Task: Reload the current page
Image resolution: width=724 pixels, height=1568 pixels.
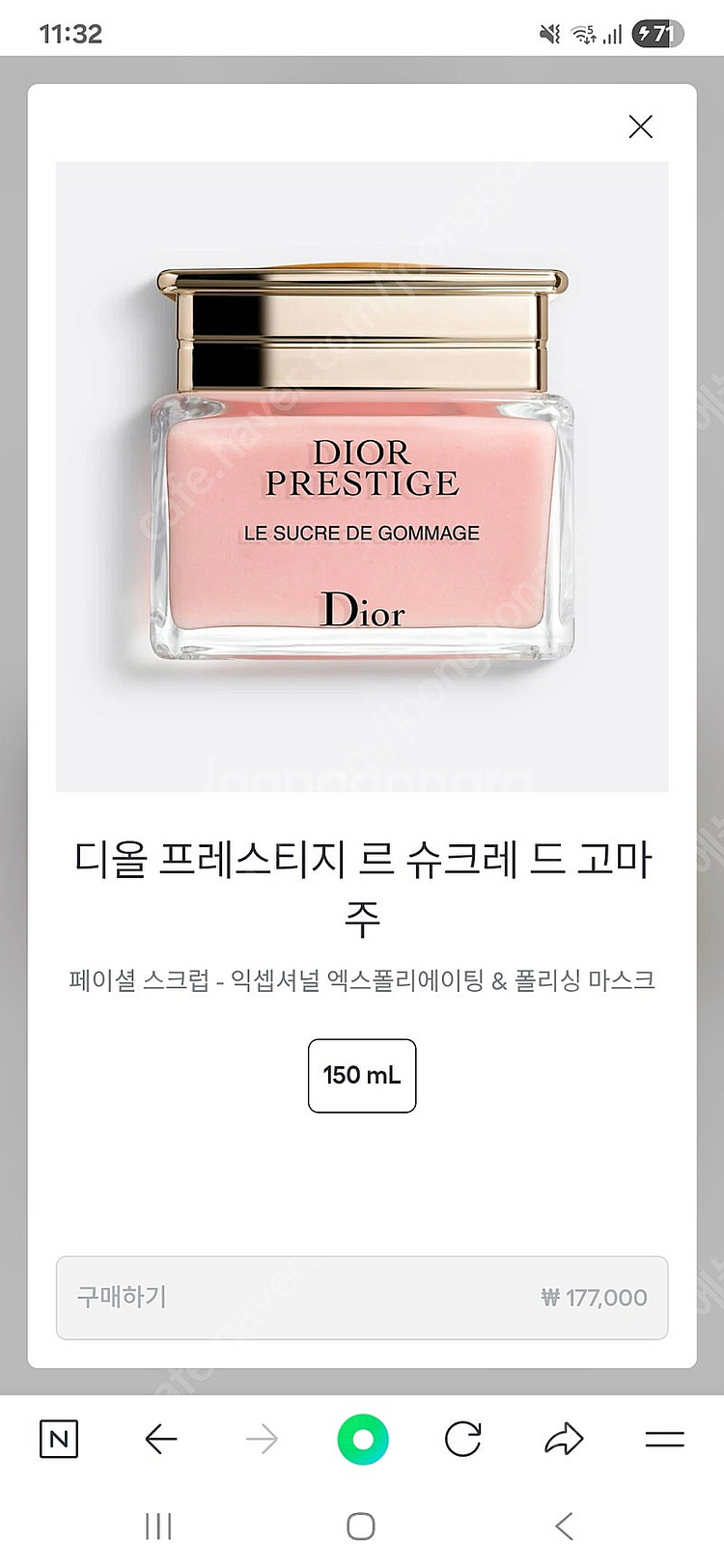Action: 463,1440
